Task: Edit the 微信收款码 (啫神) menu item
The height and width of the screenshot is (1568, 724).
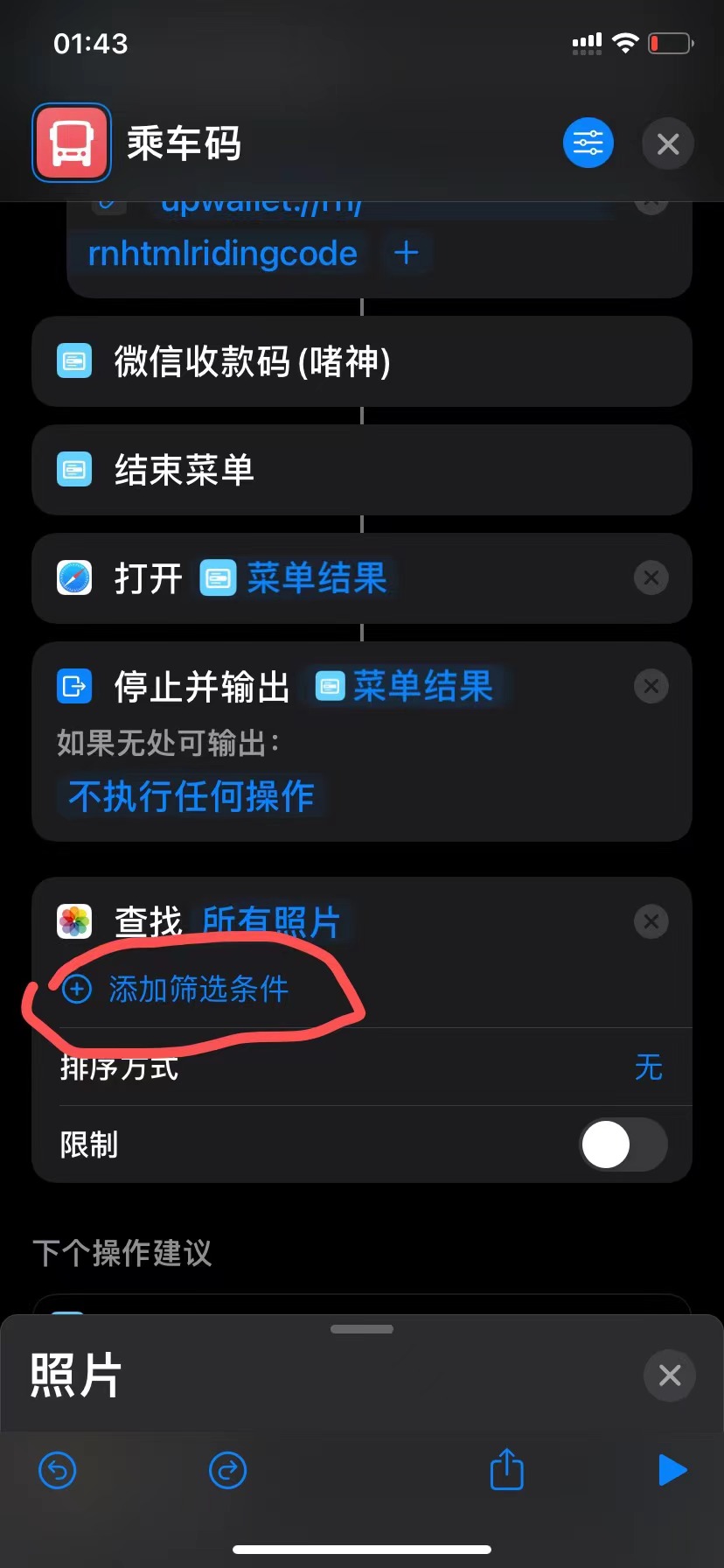Action: 254,361
